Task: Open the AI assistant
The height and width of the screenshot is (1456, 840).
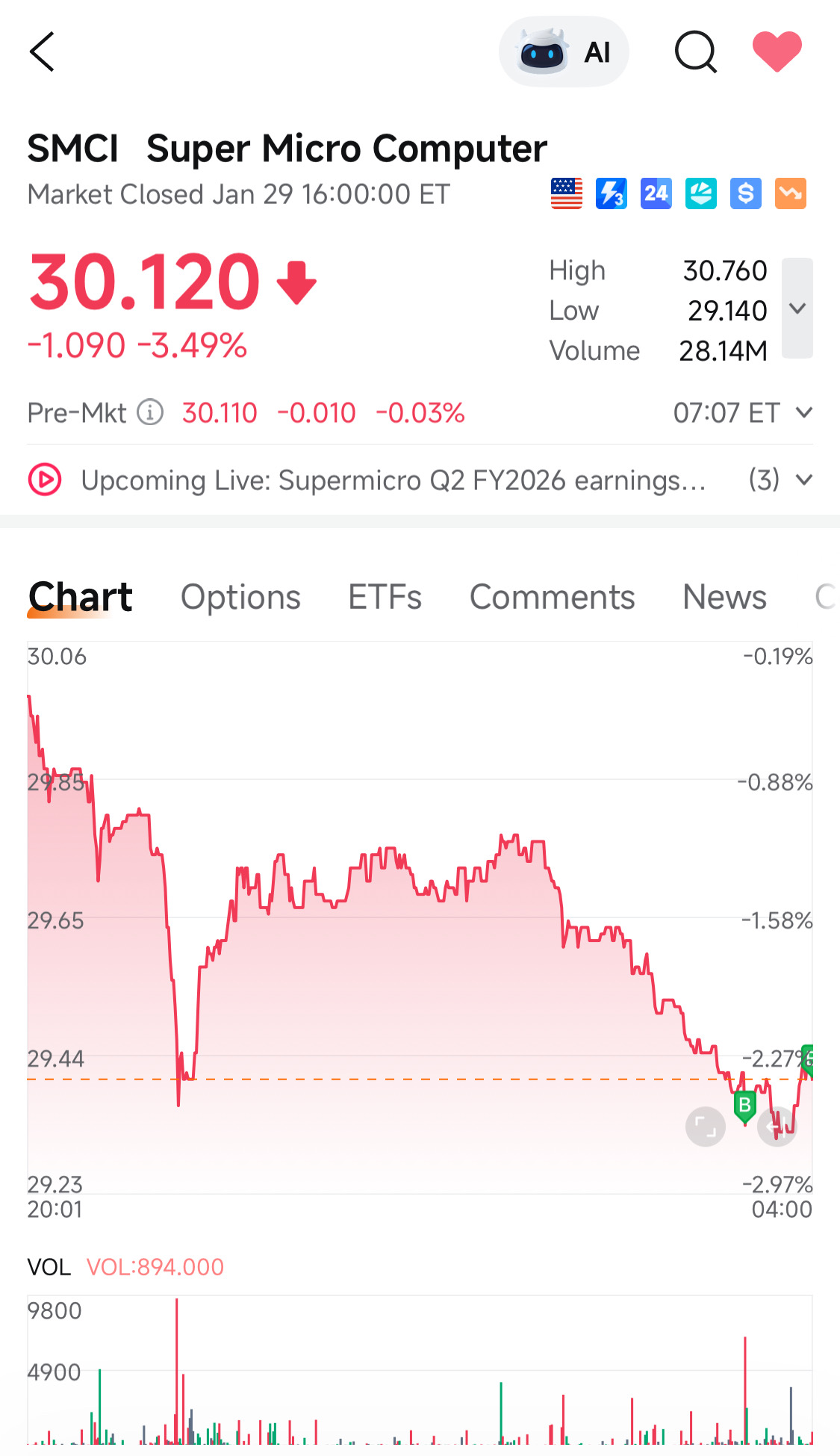Action: [564, 52]
